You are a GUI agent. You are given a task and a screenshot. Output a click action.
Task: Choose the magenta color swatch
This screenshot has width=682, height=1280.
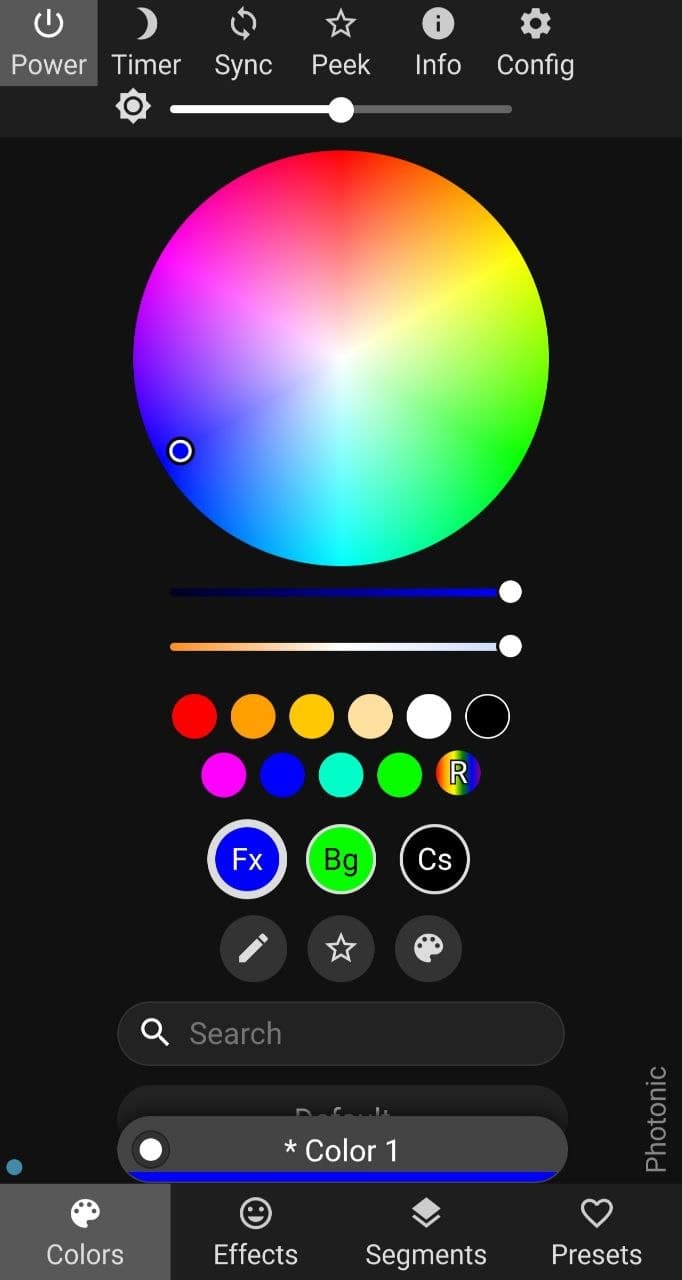(223, 775)
